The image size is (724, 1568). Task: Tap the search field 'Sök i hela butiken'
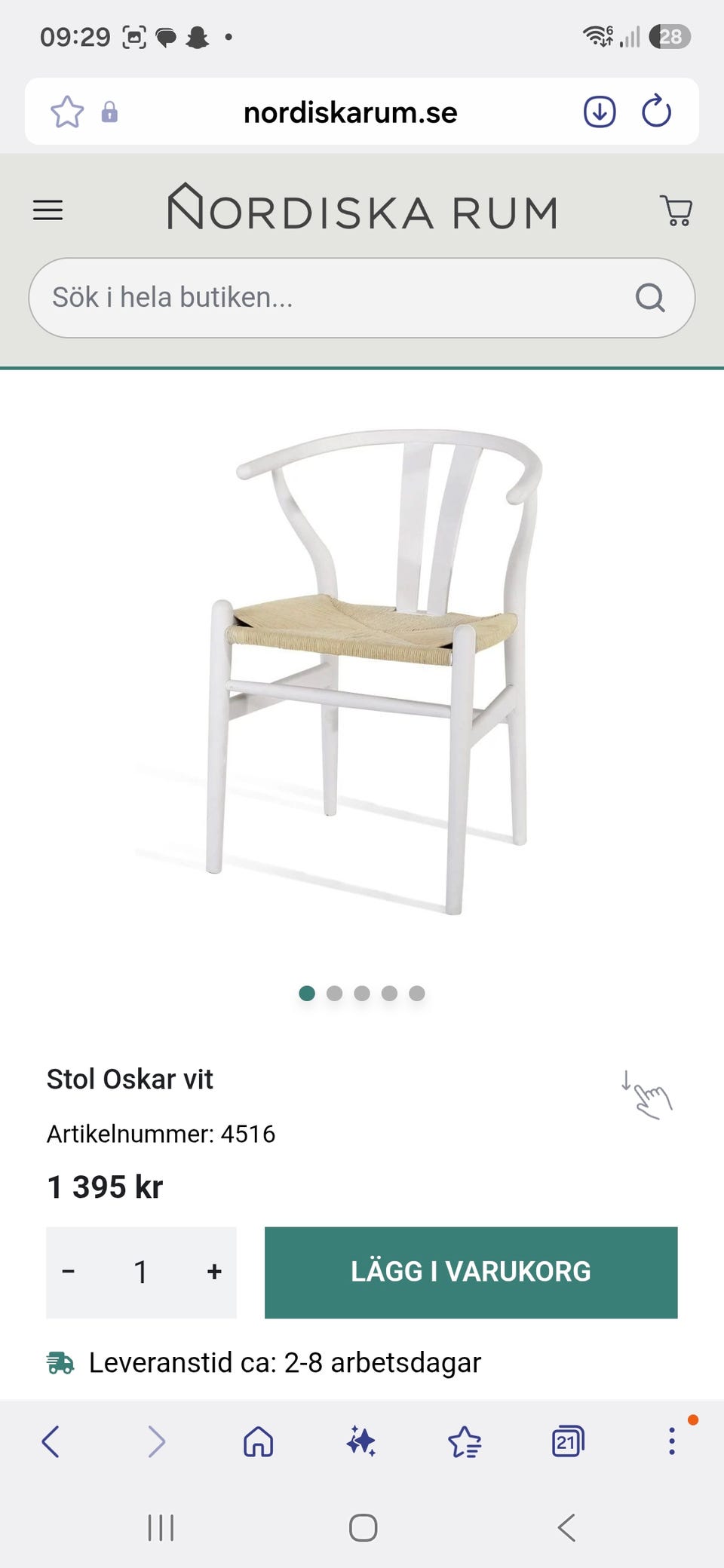pyautogui.click(x=362, y=298)
